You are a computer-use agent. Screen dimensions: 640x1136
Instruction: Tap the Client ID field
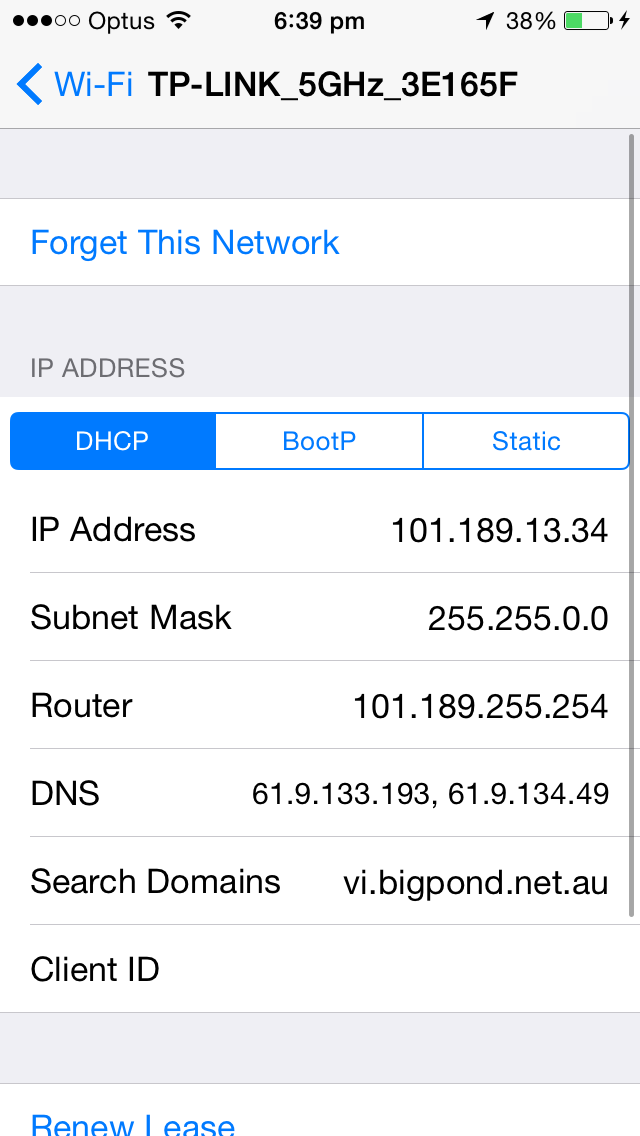pyautogui.click(x=320, y=969)
